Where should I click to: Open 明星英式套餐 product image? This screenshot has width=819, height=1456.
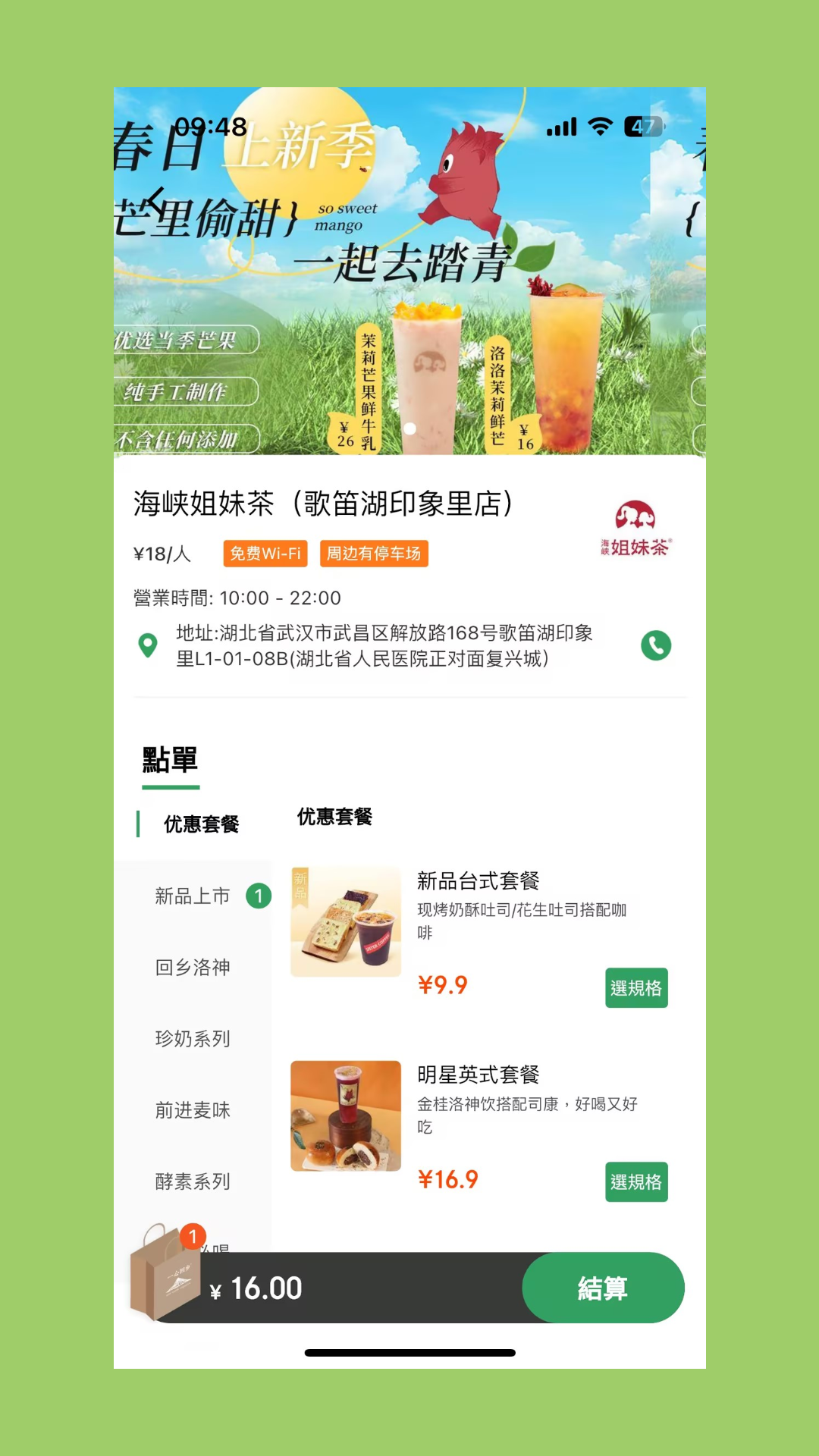click(346, 1116)
